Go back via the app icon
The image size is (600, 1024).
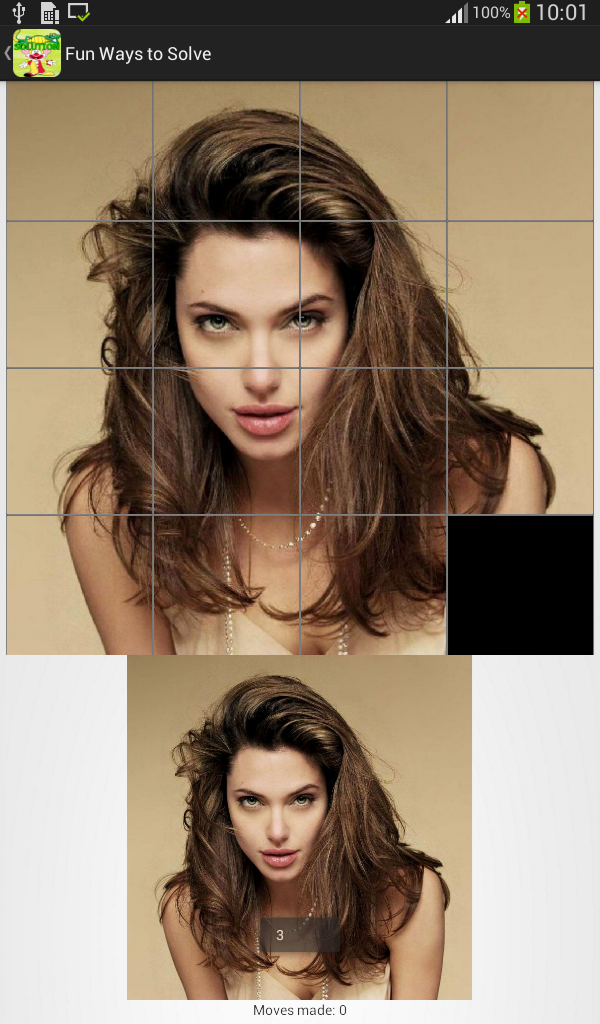(x=34, y=53)
